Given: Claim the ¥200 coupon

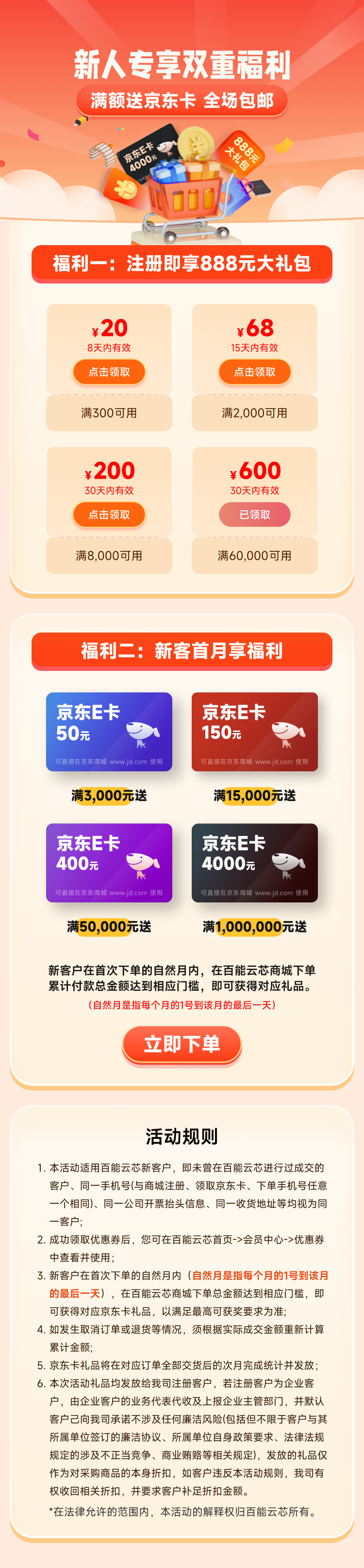Looking at the screenshot, I should coord(109,515).
